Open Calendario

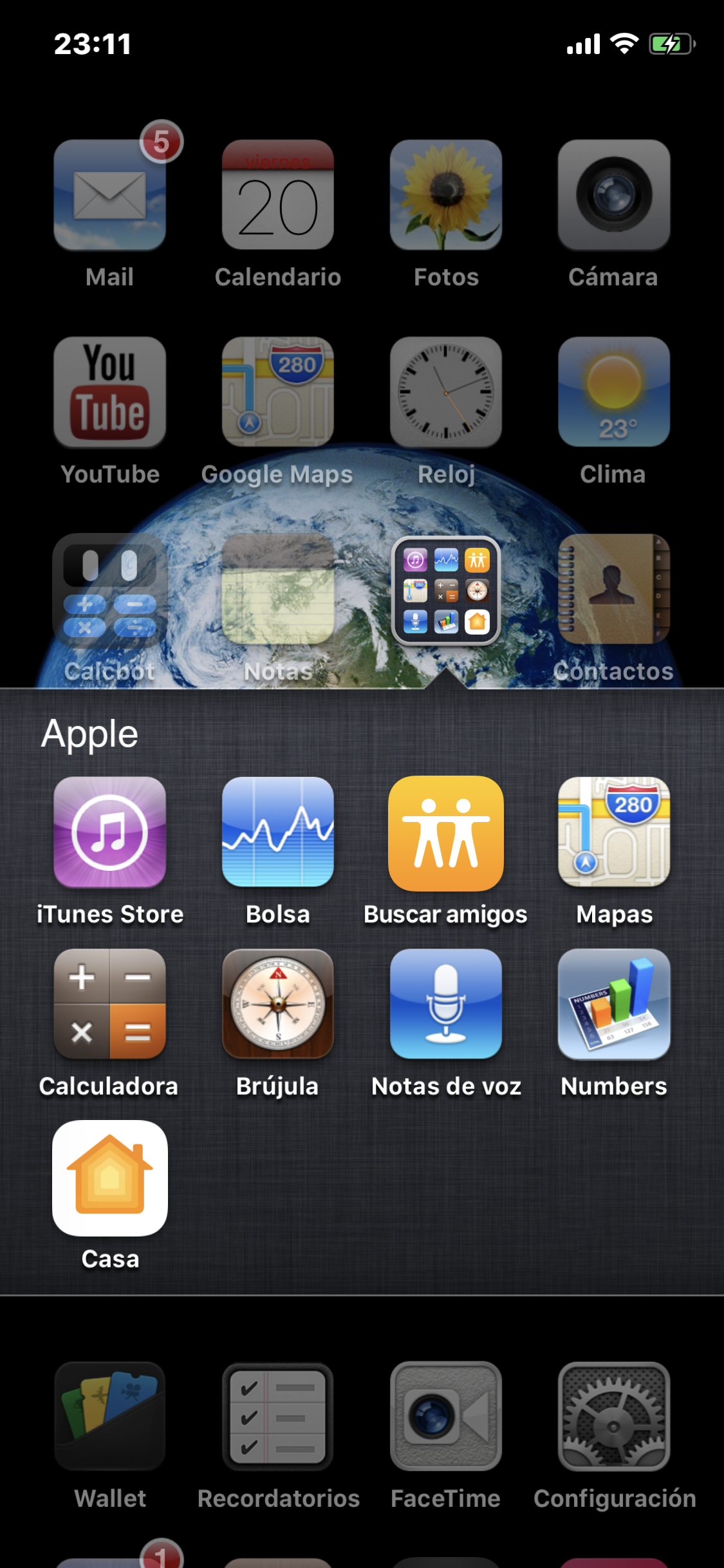coord(277,195)
